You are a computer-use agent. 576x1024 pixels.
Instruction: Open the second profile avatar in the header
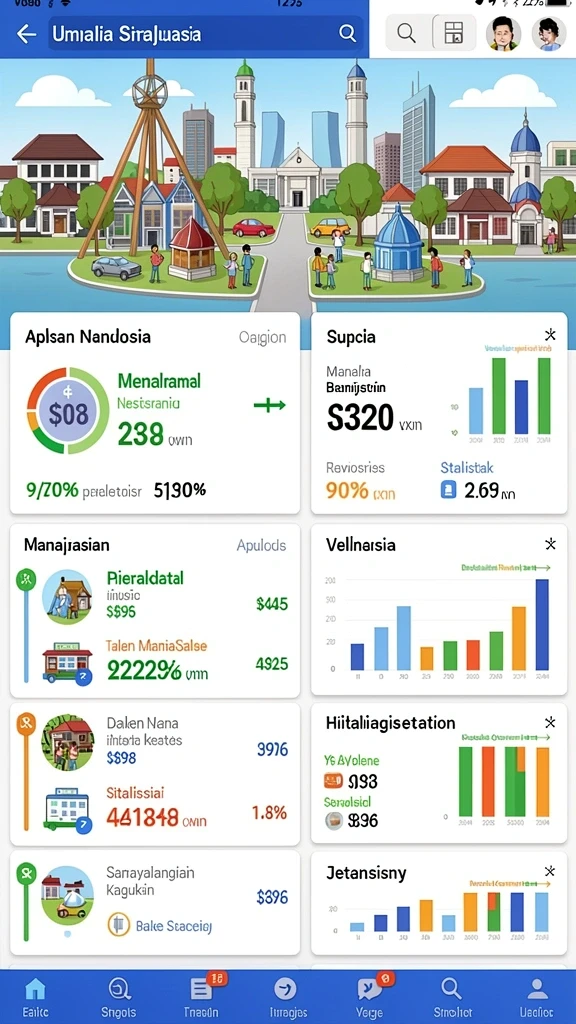tap(549, 33)
